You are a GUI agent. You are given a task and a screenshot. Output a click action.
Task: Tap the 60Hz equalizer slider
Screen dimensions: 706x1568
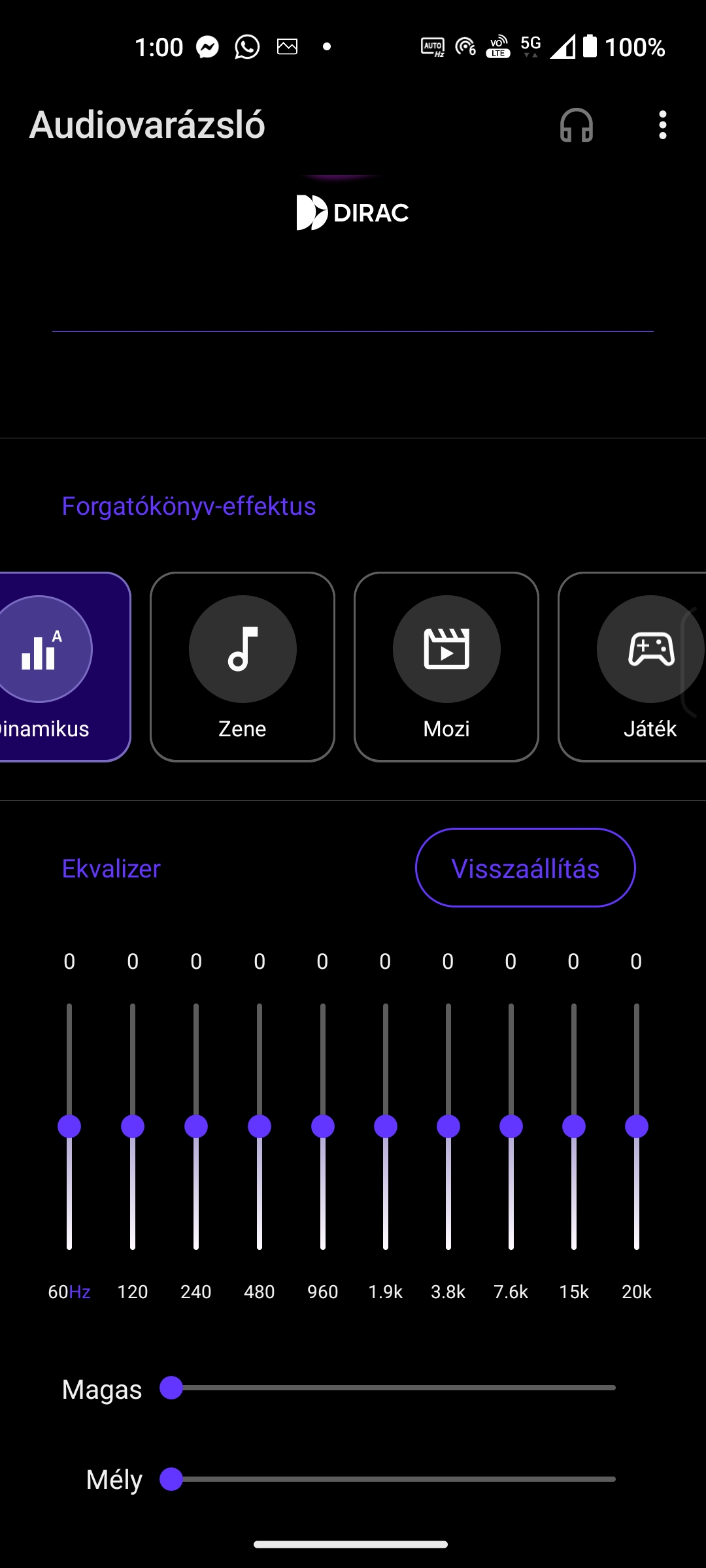(69, 1126)
